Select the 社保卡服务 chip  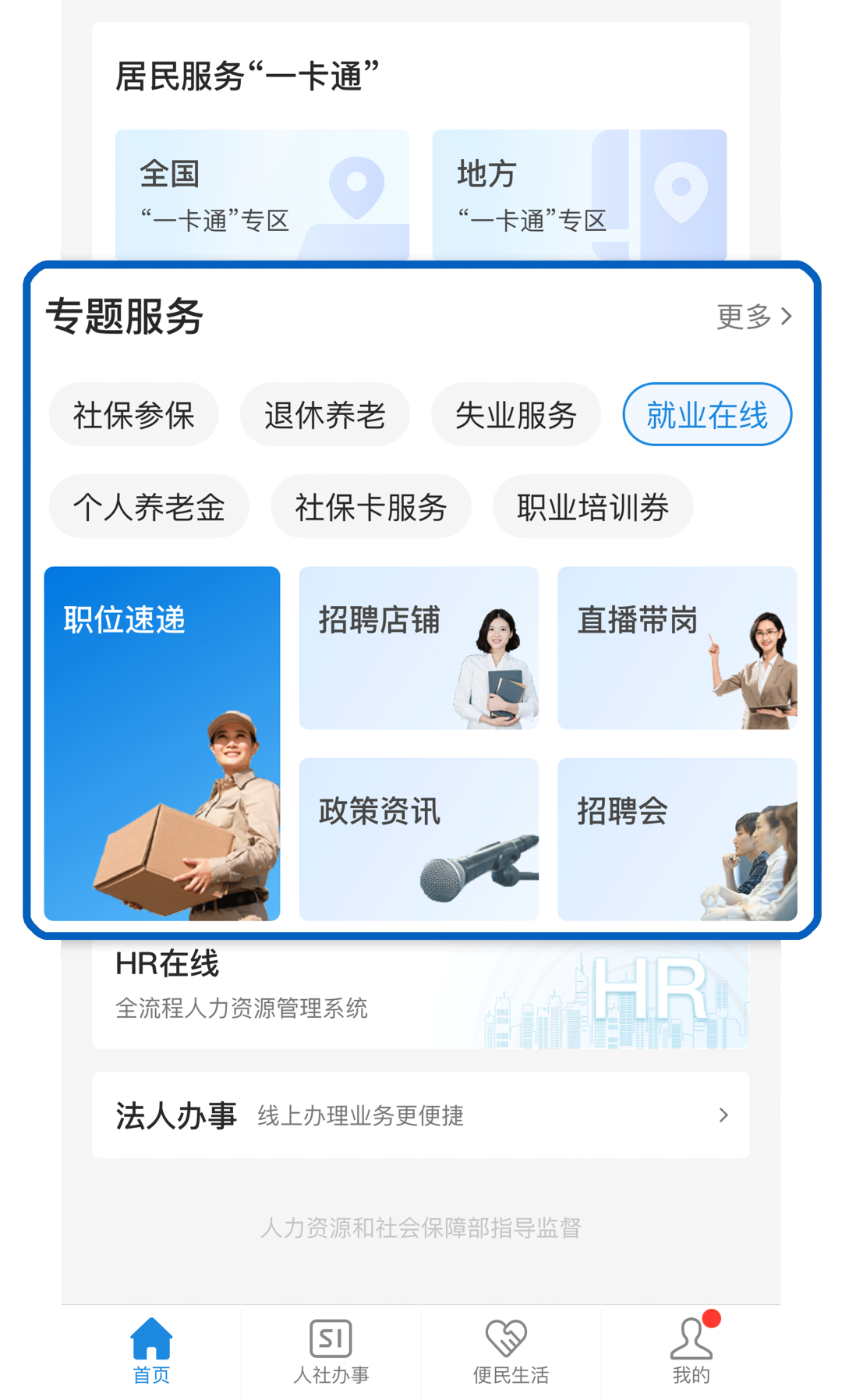(x=371, y=506)
